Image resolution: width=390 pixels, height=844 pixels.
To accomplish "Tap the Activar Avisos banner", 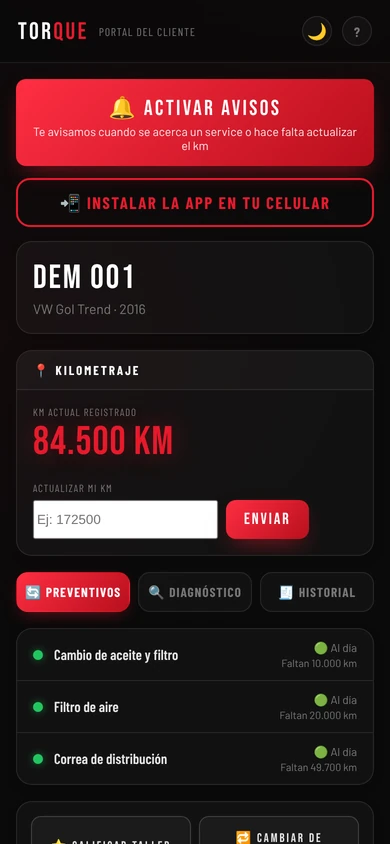I will pos(195,122).
